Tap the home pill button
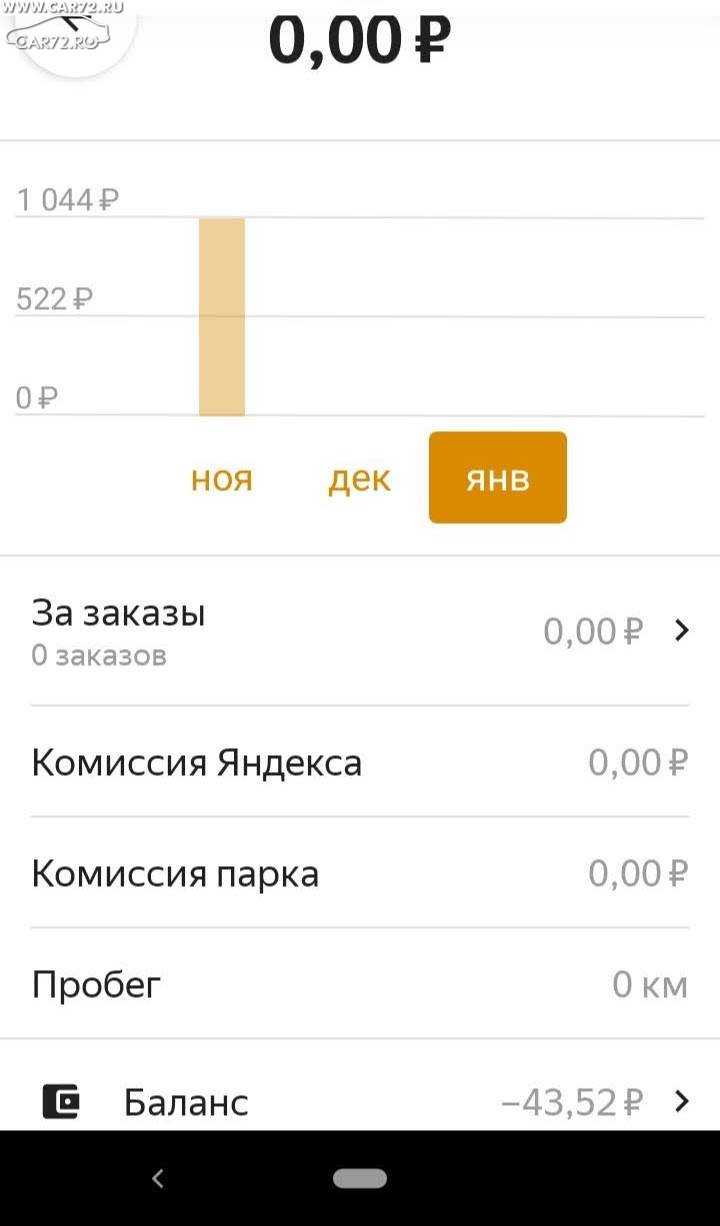Screen dimensions: 720x1226 tap(360, 1179)
